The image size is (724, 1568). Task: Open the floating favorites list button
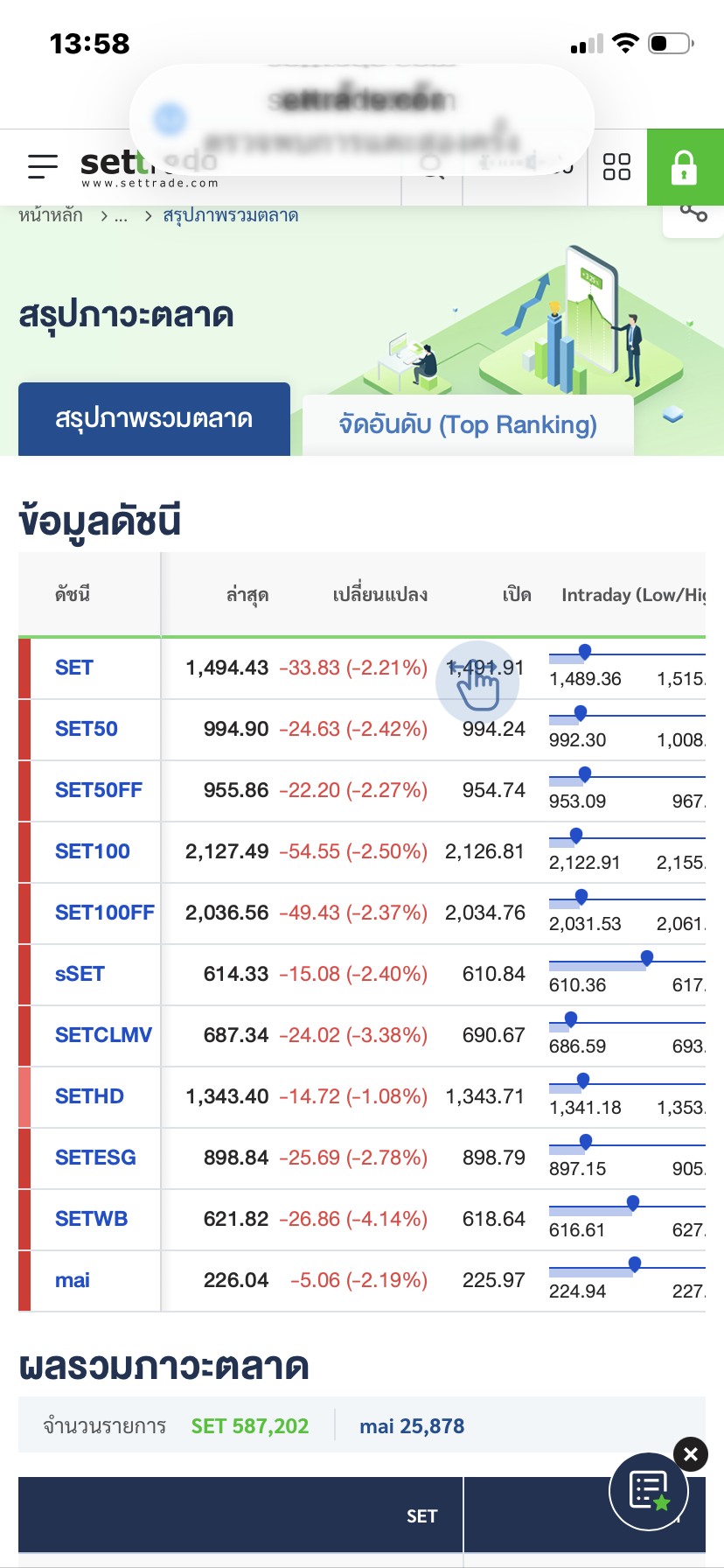click(649, 1491)
